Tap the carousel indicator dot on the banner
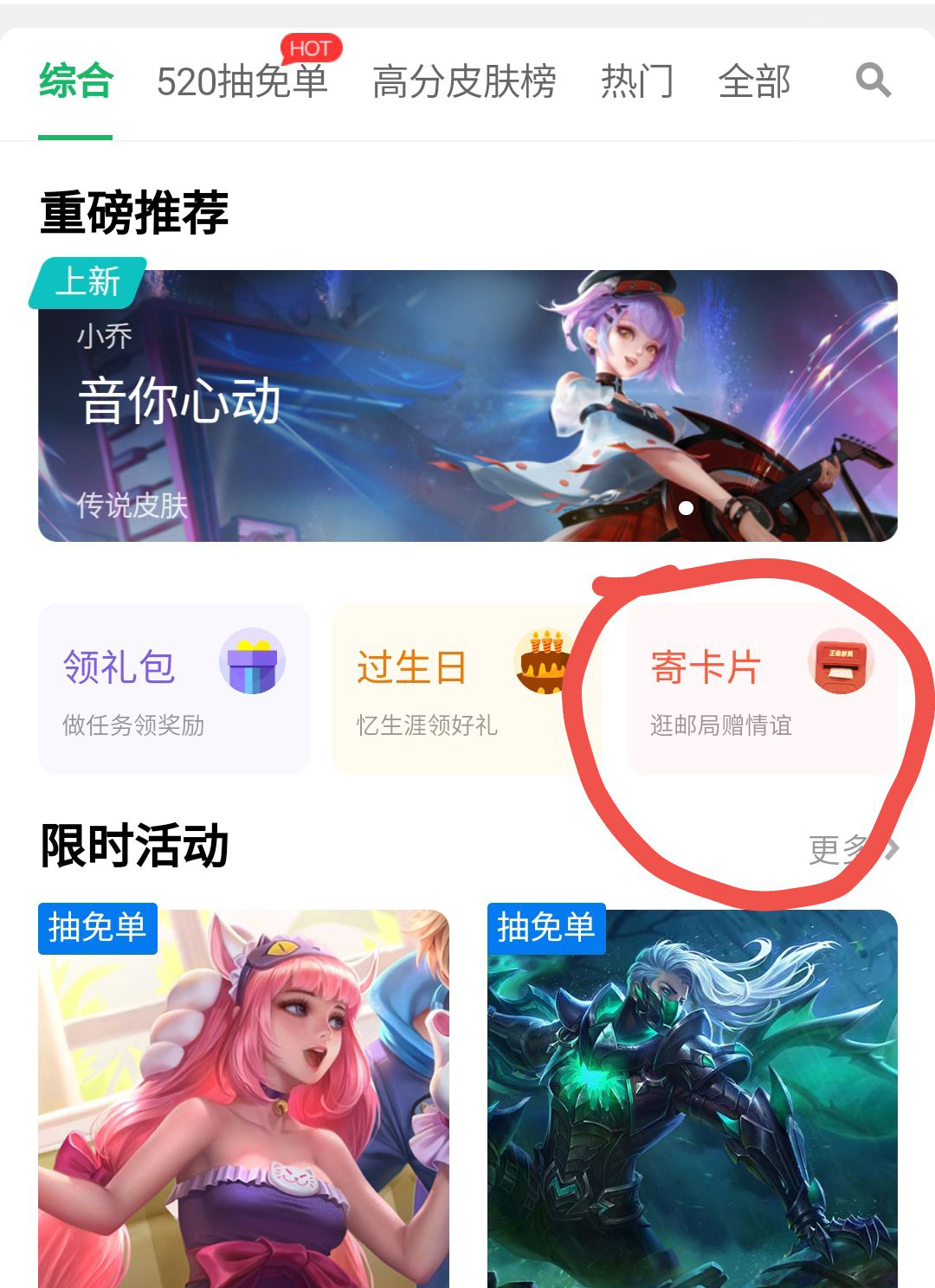Screen dimensions: 935x1288 pyautogui.click(x=685, y=510)
